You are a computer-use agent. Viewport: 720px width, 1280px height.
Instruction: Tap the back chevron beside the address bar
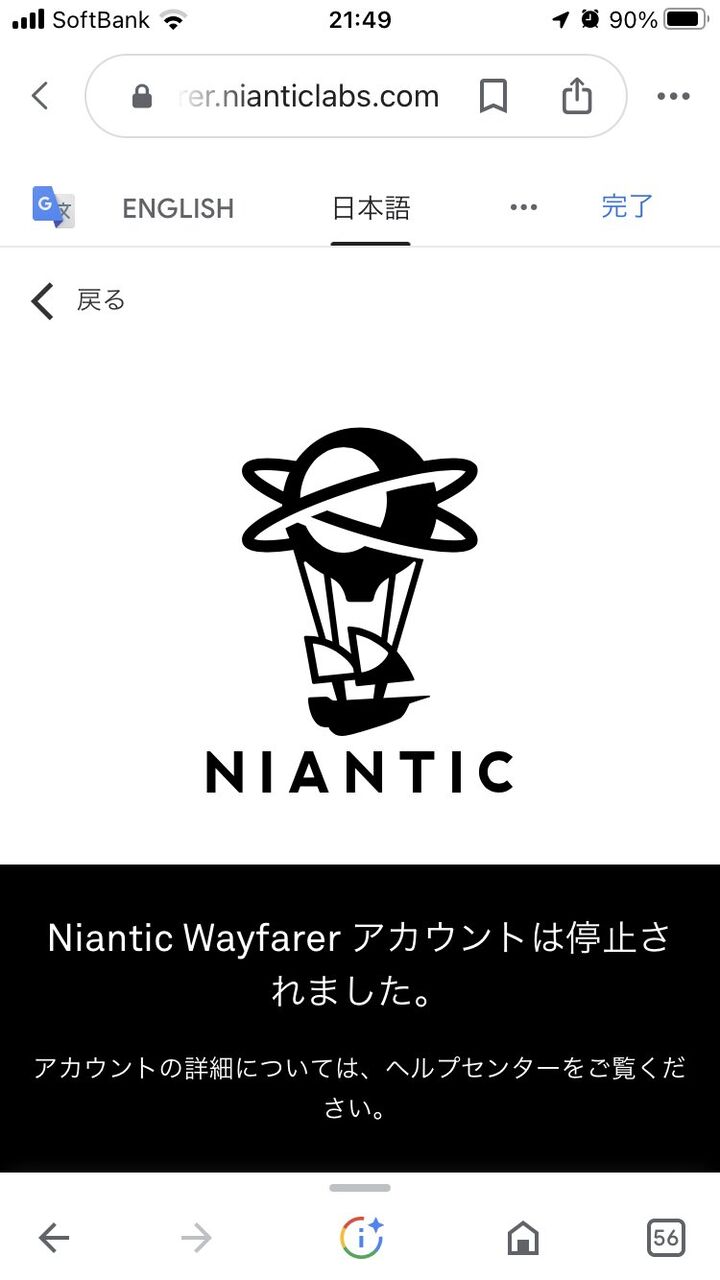(40, 96)
